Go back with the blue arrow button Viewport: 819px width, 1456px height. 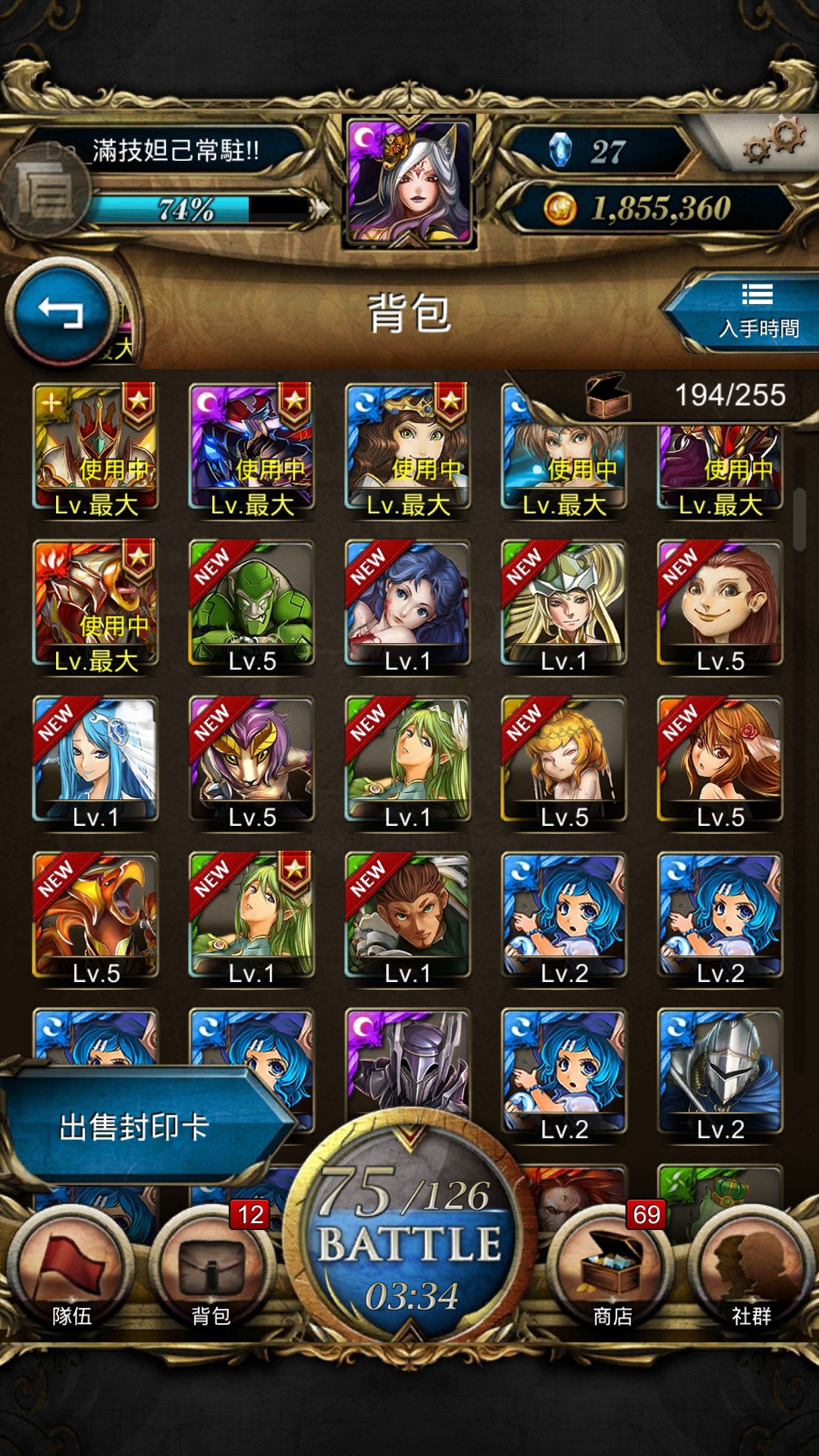(x=61, y=312)
